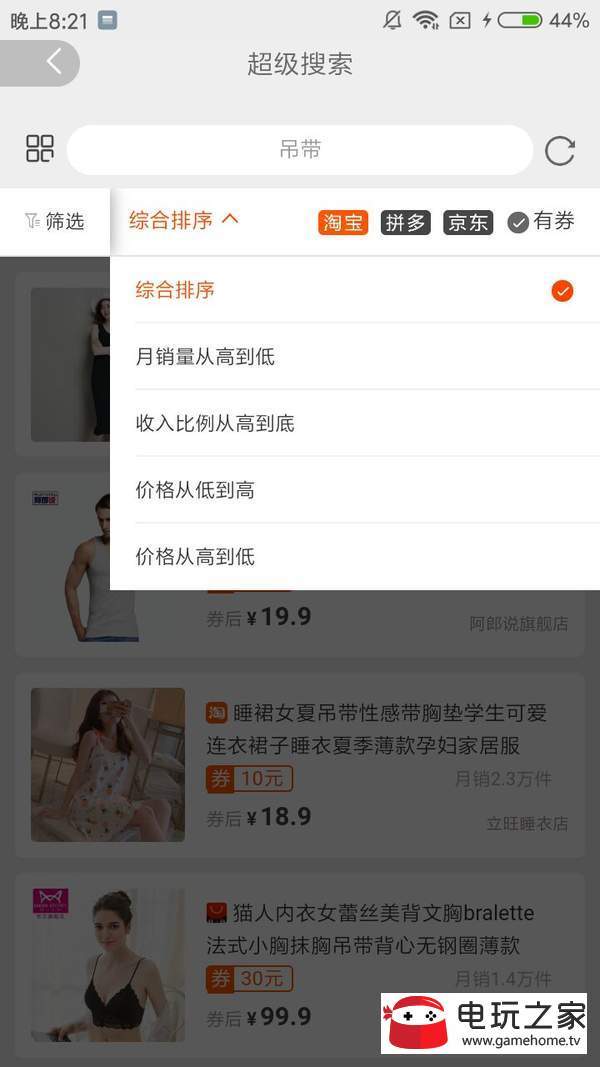
Task: Choose 综合排序 sort option in the list
Action: [354, 290]
